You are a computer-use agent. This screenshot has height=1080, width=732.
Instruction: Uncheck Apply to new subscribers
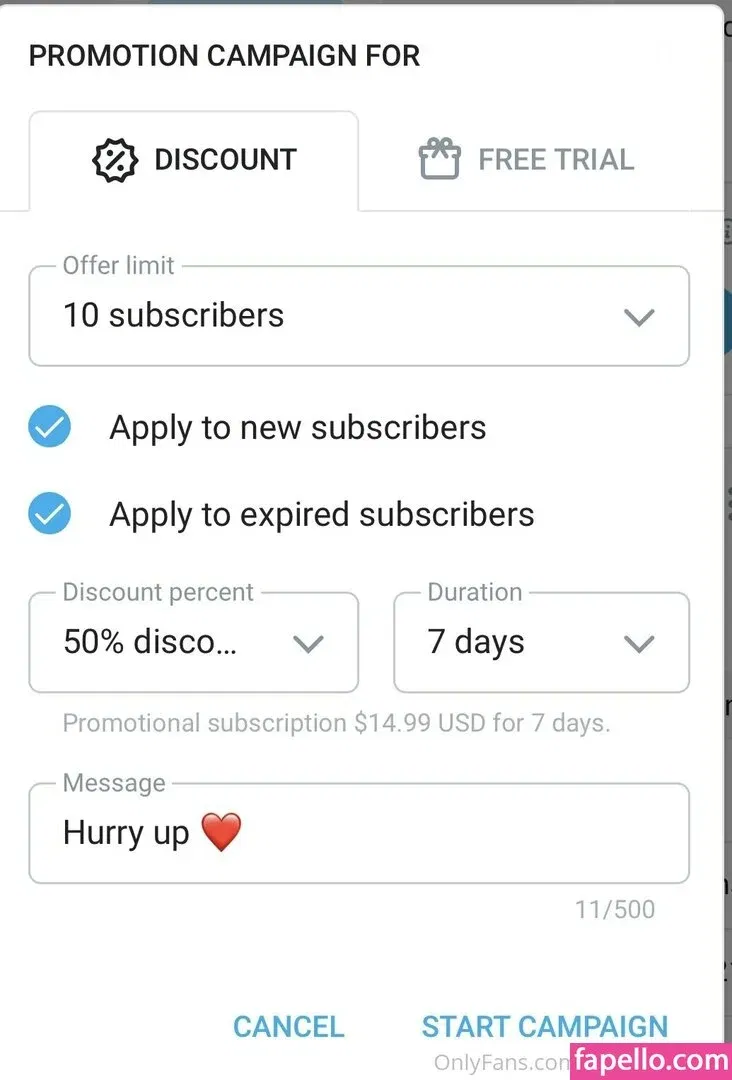49,428
